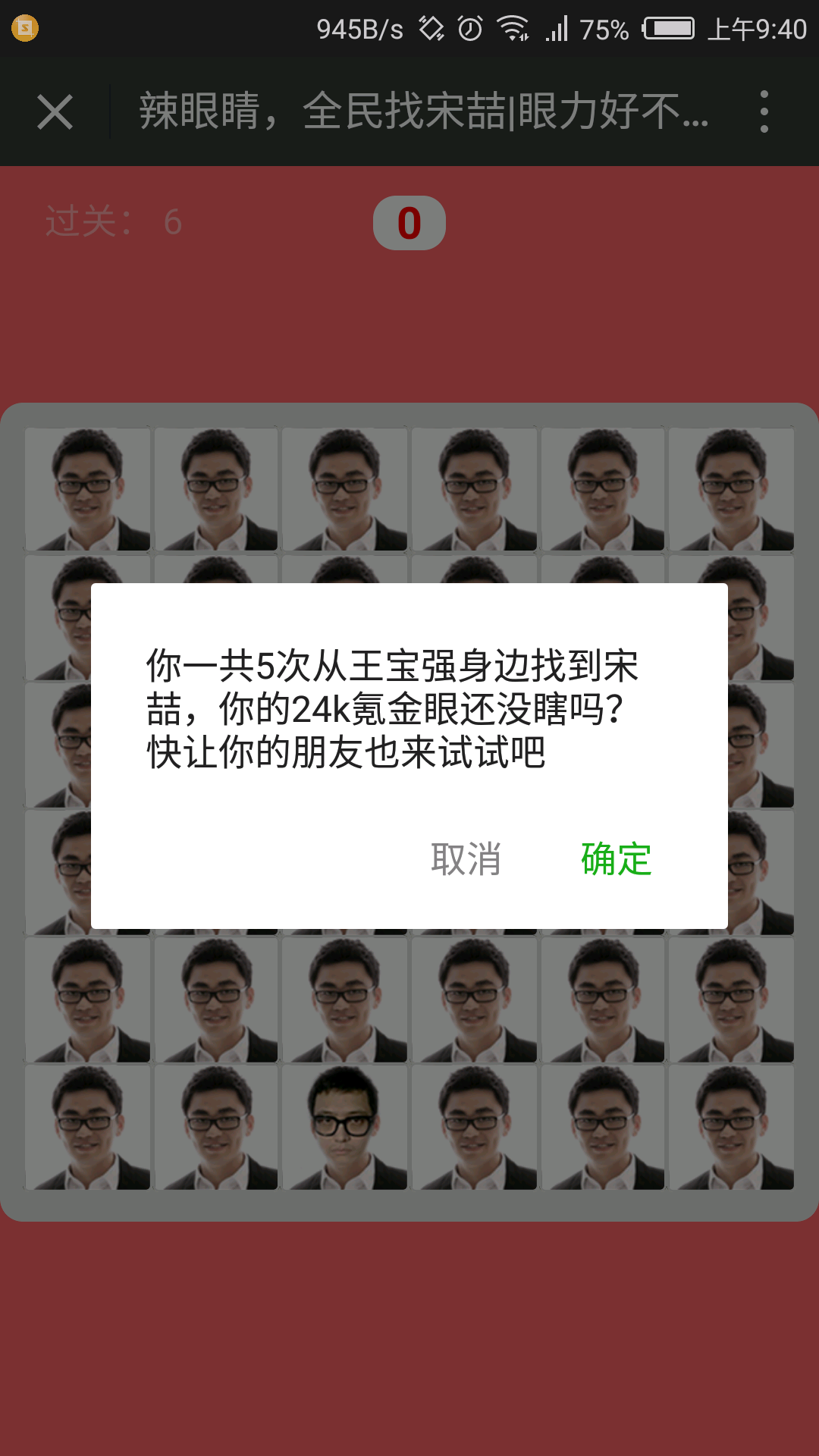Open the three-dot overflow menu
Screen dimensions: 819x1456
coord(764,112)
